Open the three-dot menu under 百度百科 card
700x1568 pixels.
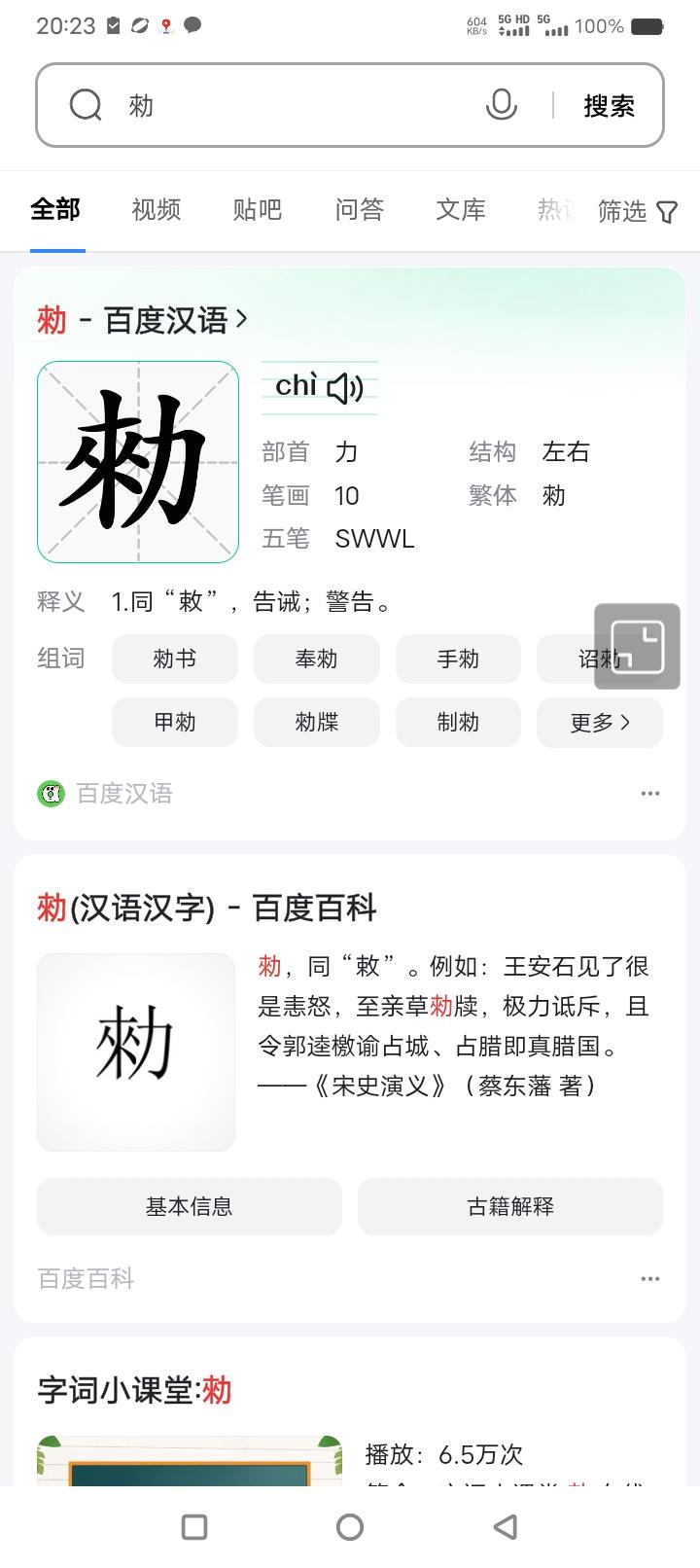click(x=649, y=1278)
